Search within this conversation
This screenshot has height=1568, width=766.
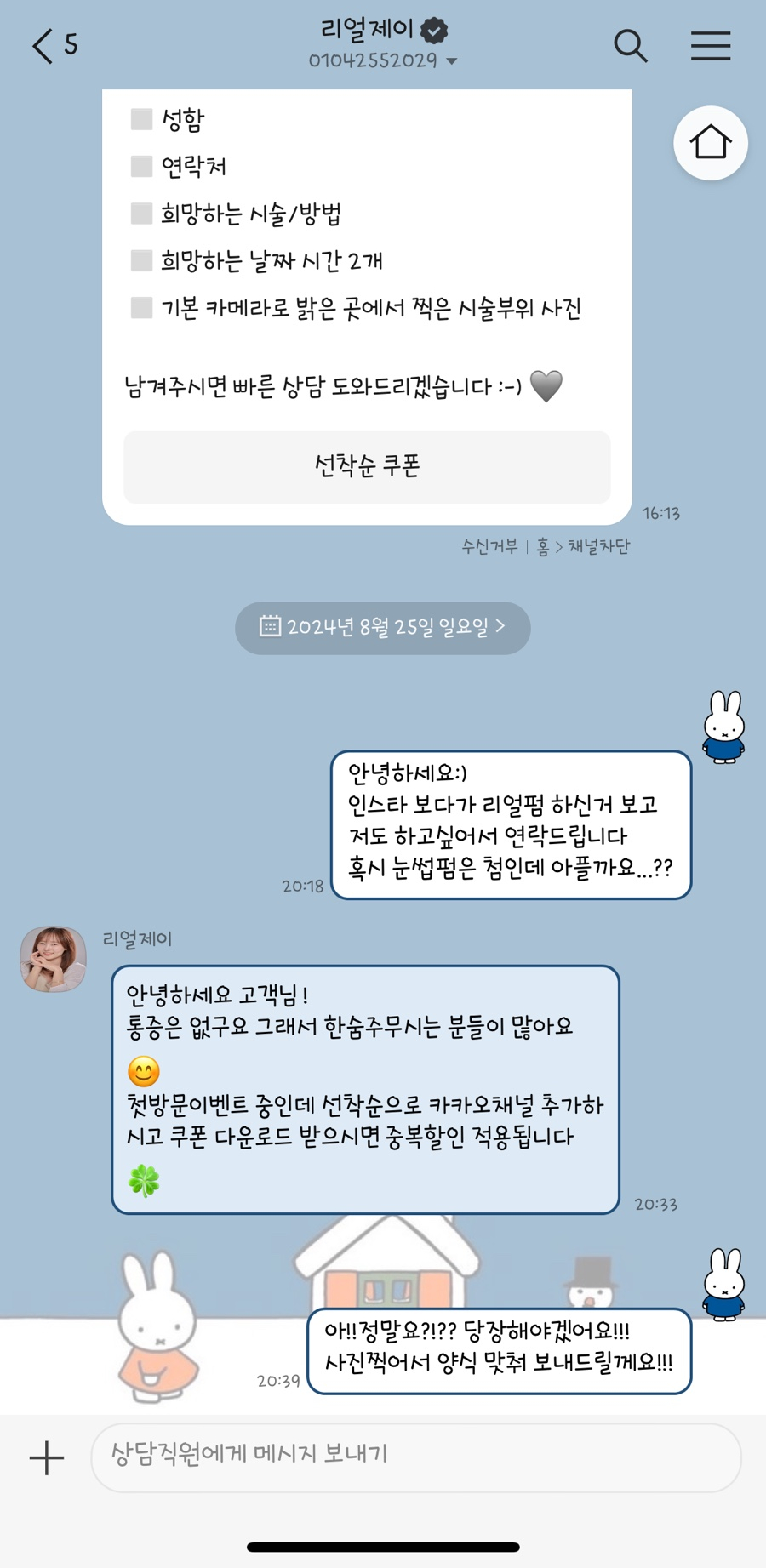click(x=630, y=45)
